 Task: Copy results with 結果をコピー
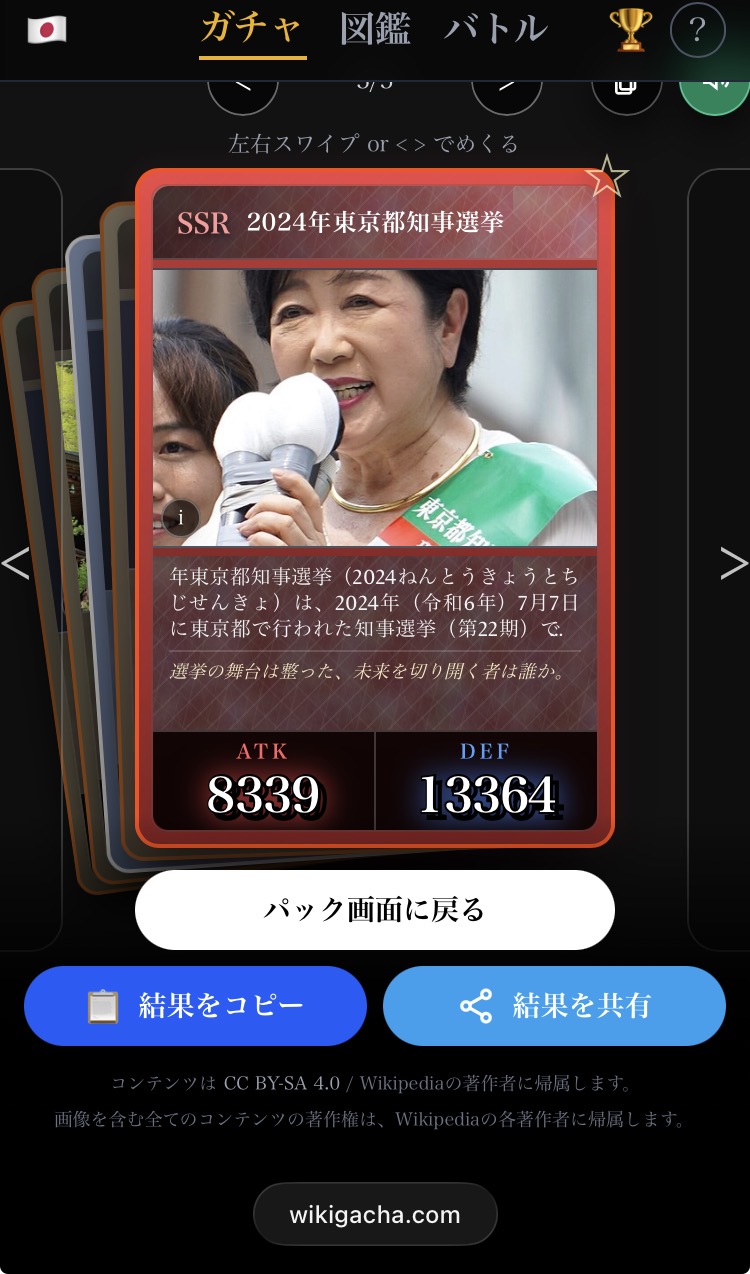click(196, 1006)
